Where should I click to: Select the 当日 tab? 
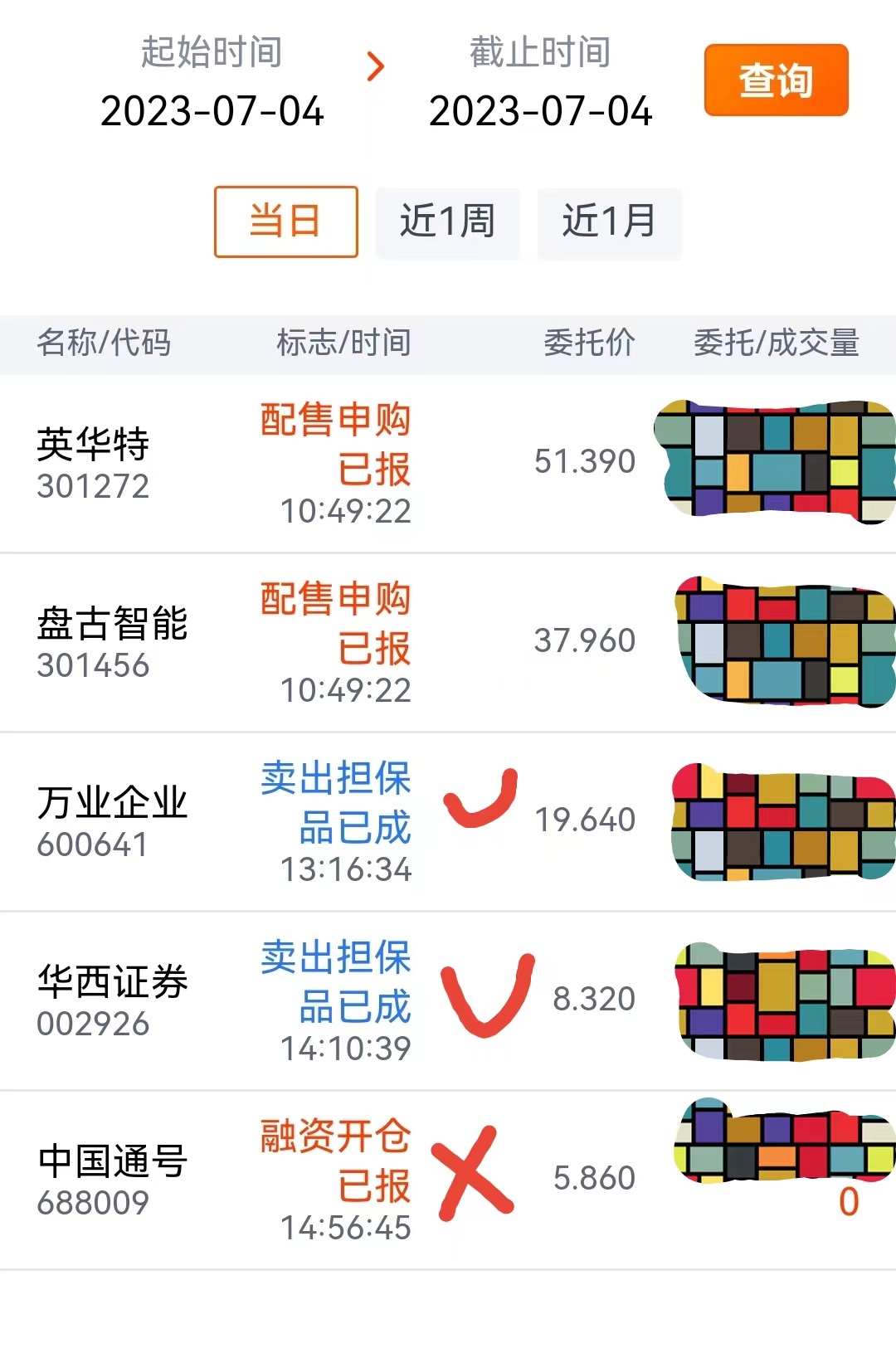coord(285,222)
